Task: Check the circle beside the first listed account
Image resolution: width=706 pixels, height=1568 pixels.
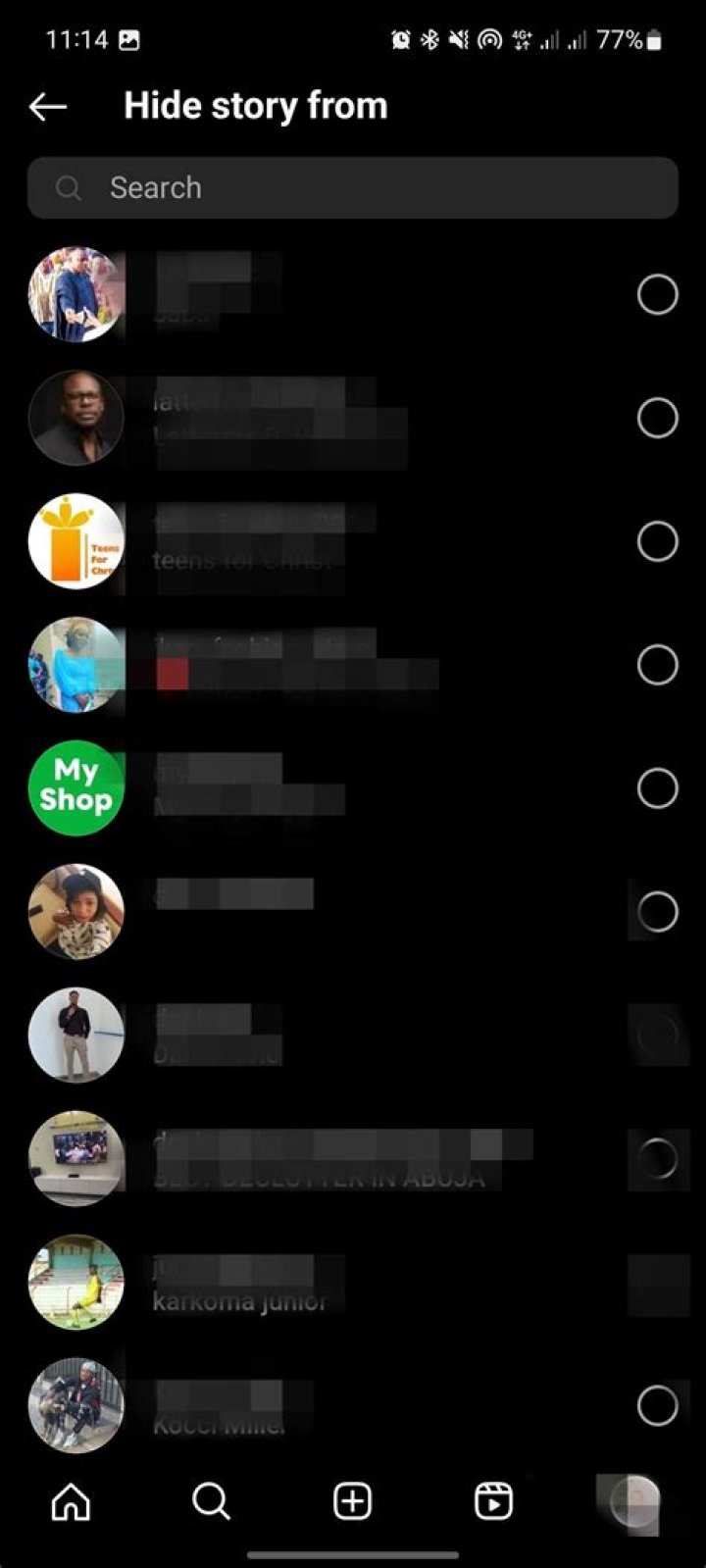Action: point(657,294)
